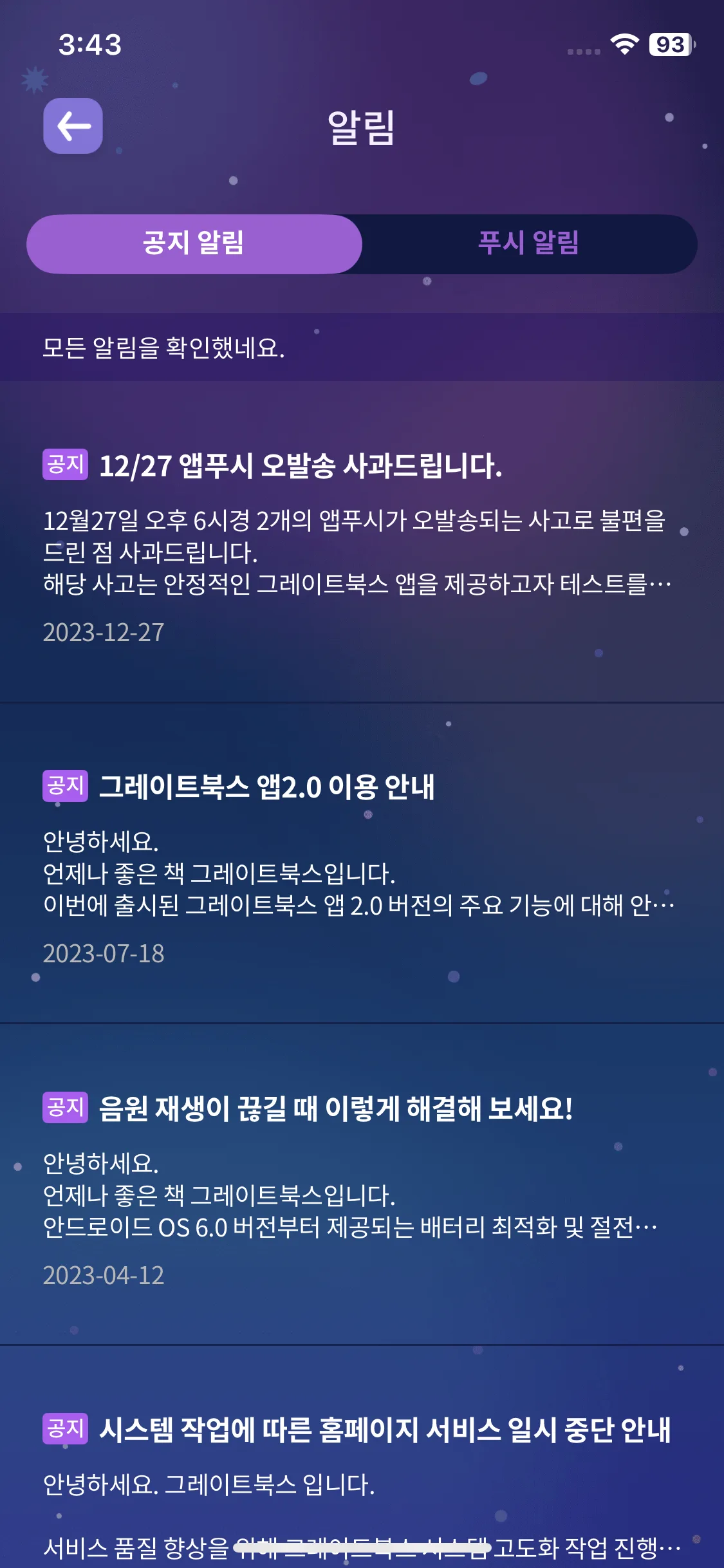Open the 홈페이지 서비스 일시 중단 안내 notice
The image size is (724, 1568).
click(362, 1457)
